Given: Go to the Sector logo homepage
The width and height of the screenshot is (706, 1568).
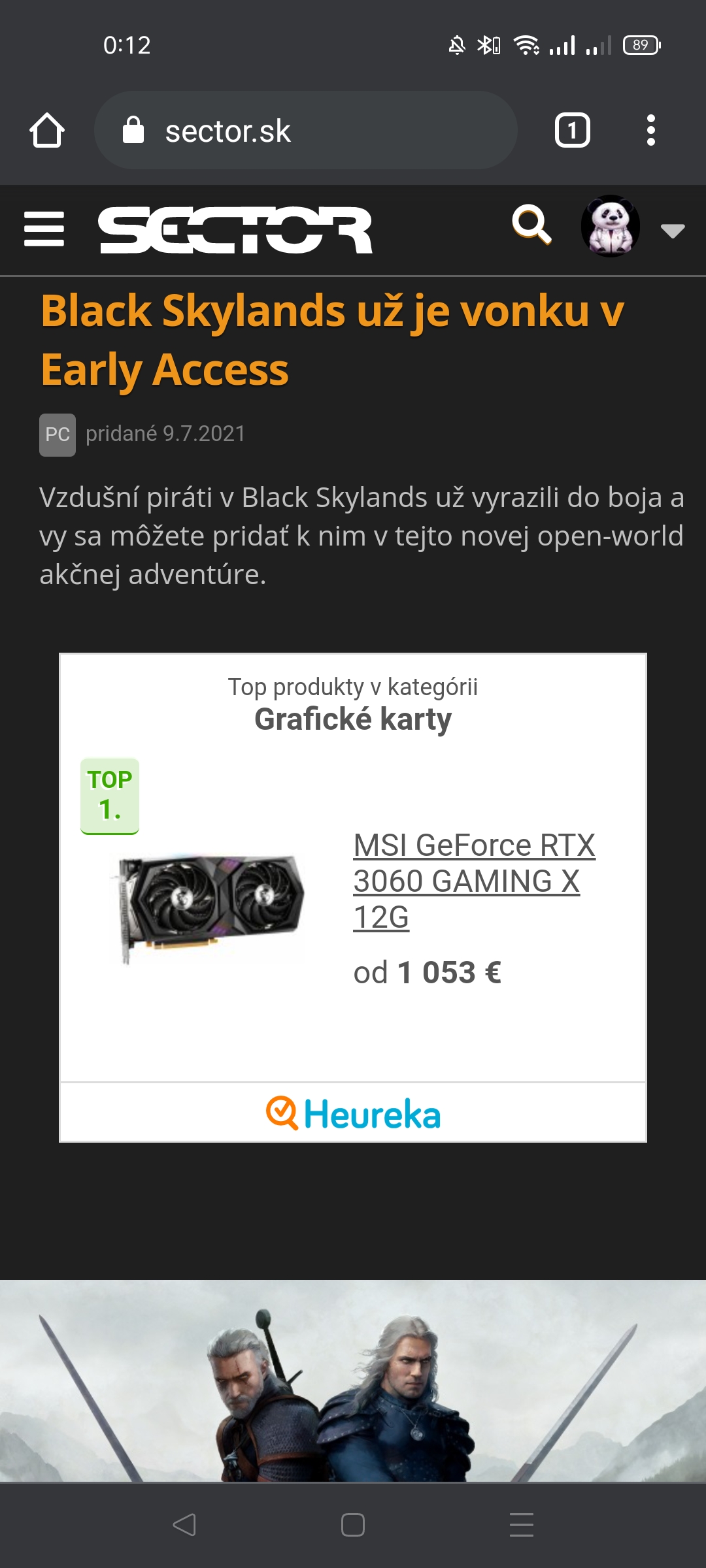Looking at the screenshot, I should pyautogui.click(x=235, y=230).
